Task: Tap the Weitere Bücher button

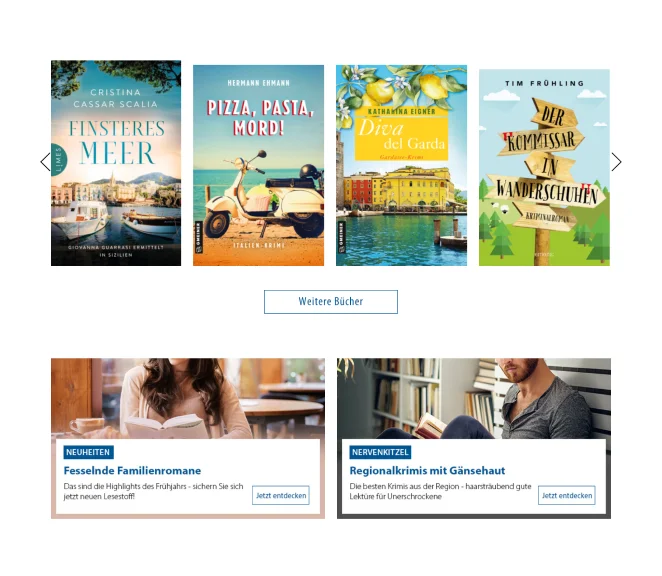Action: pyautogui.click(x=330, y=301)
